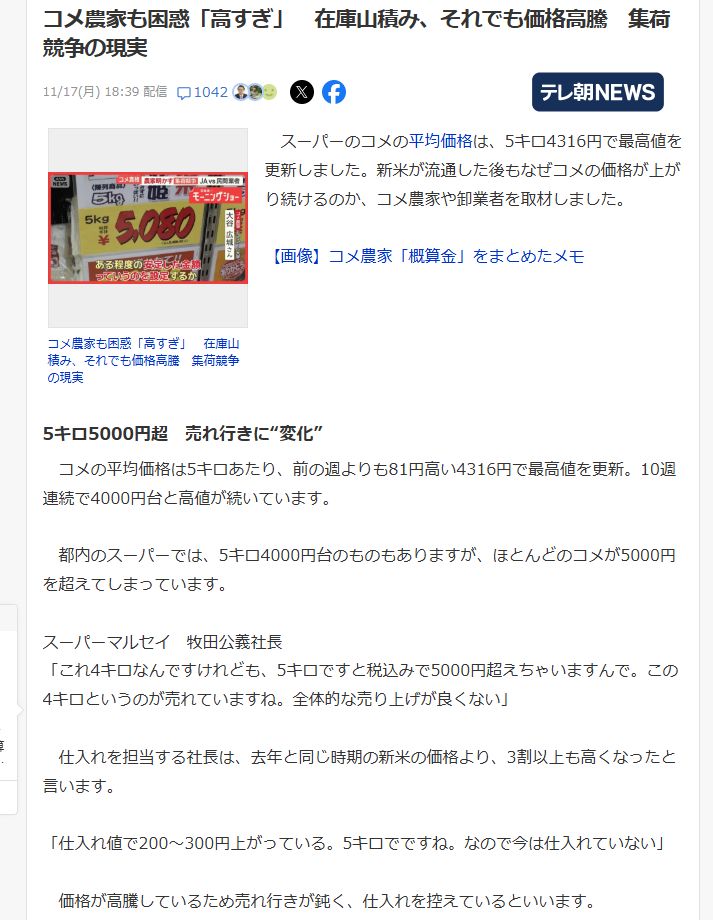Share article on X

[302, 92]
